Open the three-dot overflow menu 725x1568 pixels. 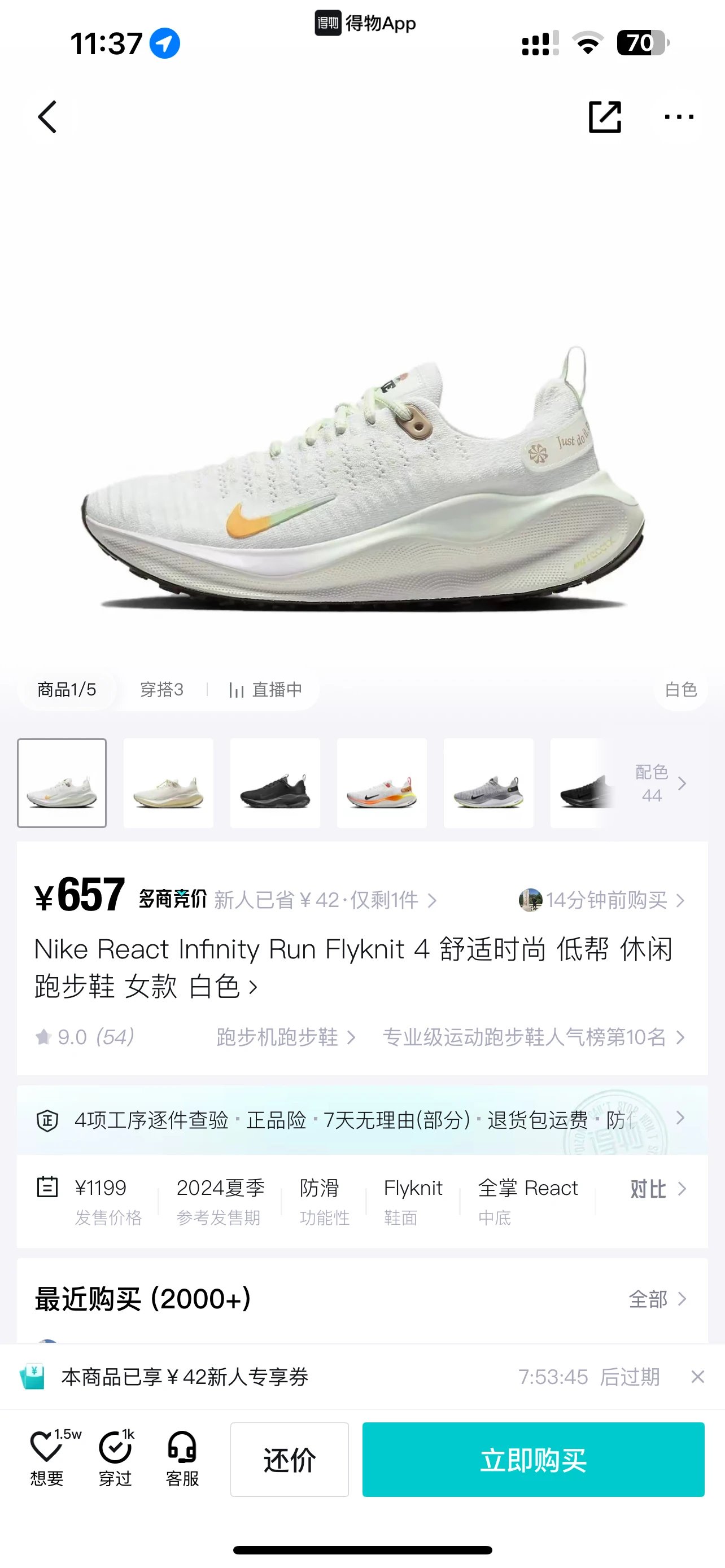[678, 117]
